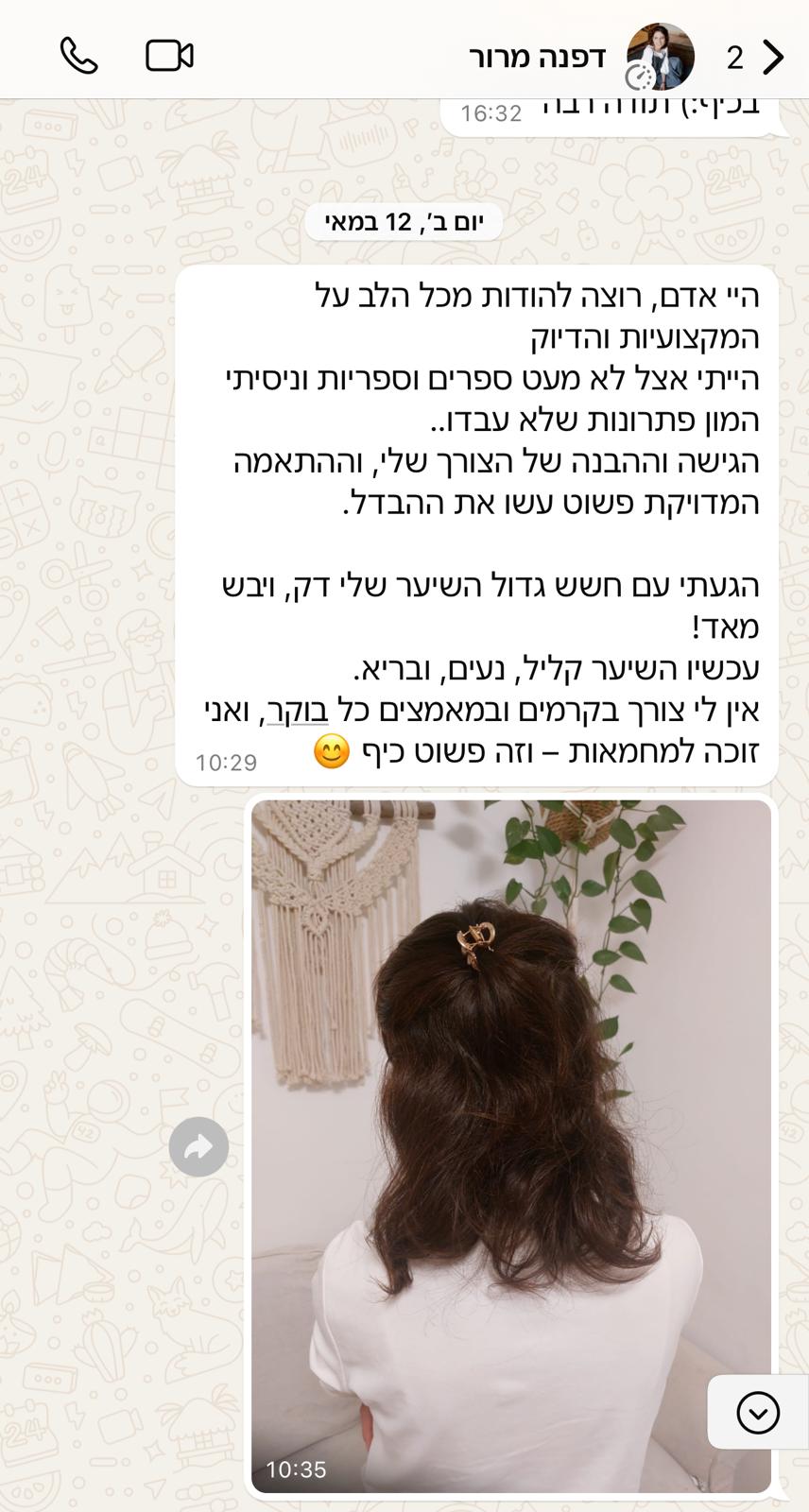809x1512 pixels.
Task: Start a voice call with דפנה מרור
Action: pos(78,57)
